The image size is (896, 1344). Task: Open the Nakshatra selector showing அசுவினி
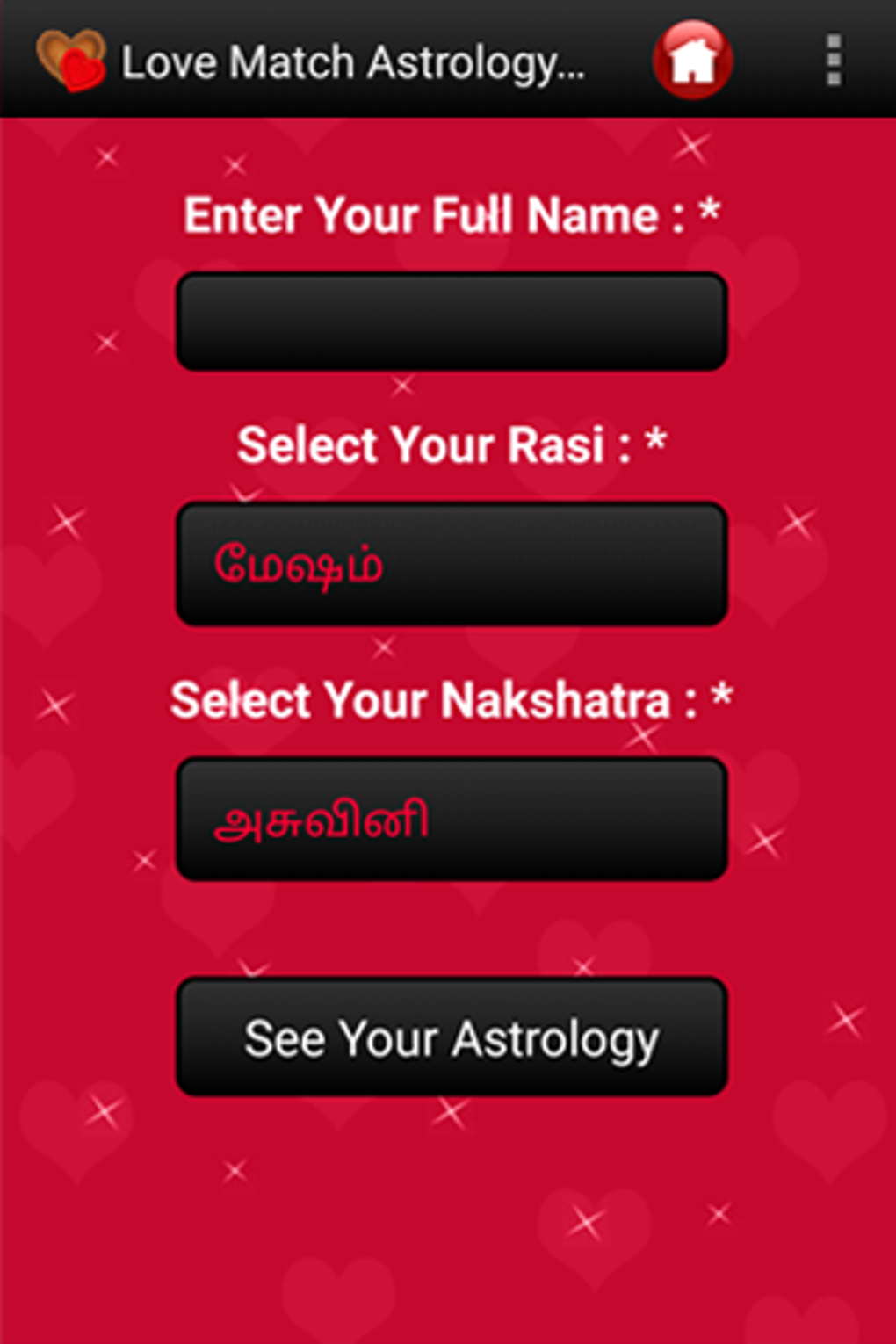[x=452, y=818]
